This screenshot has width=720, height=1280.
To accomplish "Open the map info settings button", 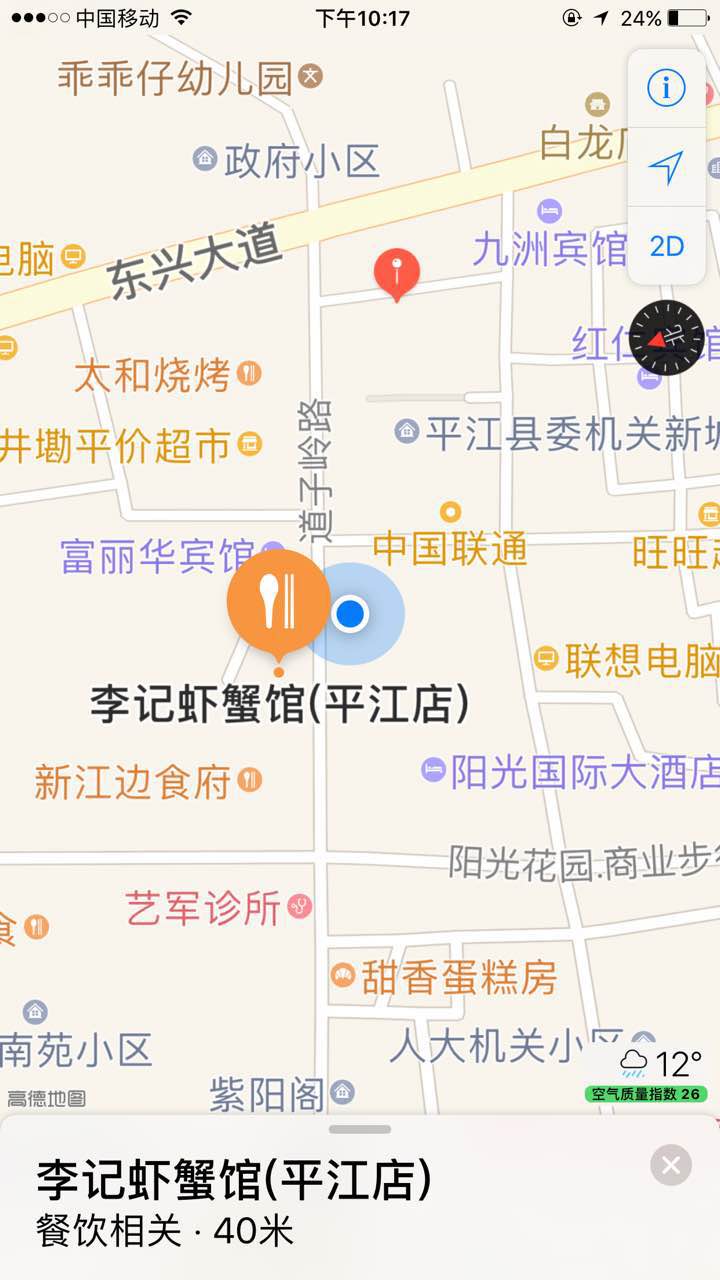I will (x=666, y=88).
